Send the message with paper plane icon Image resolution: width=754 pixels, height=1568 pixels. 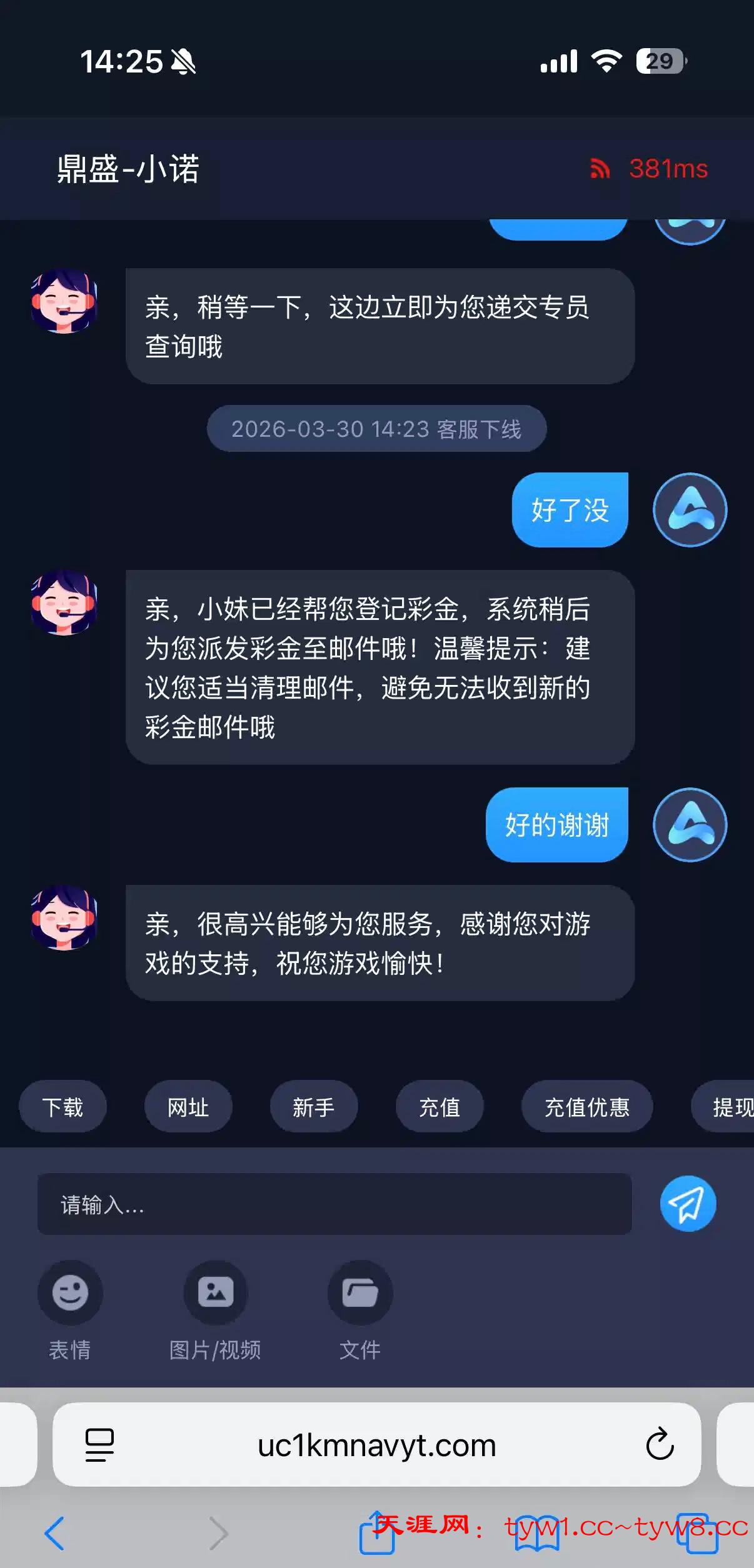point(688,1204)
